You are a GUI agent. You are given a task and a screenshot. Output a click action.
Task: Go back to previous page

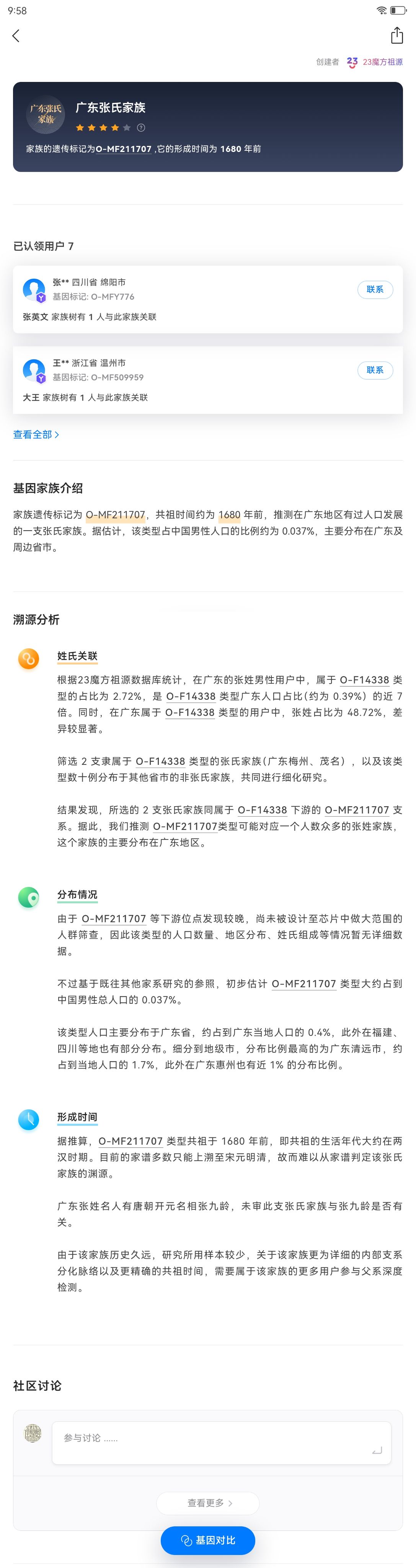coord(16,36)
